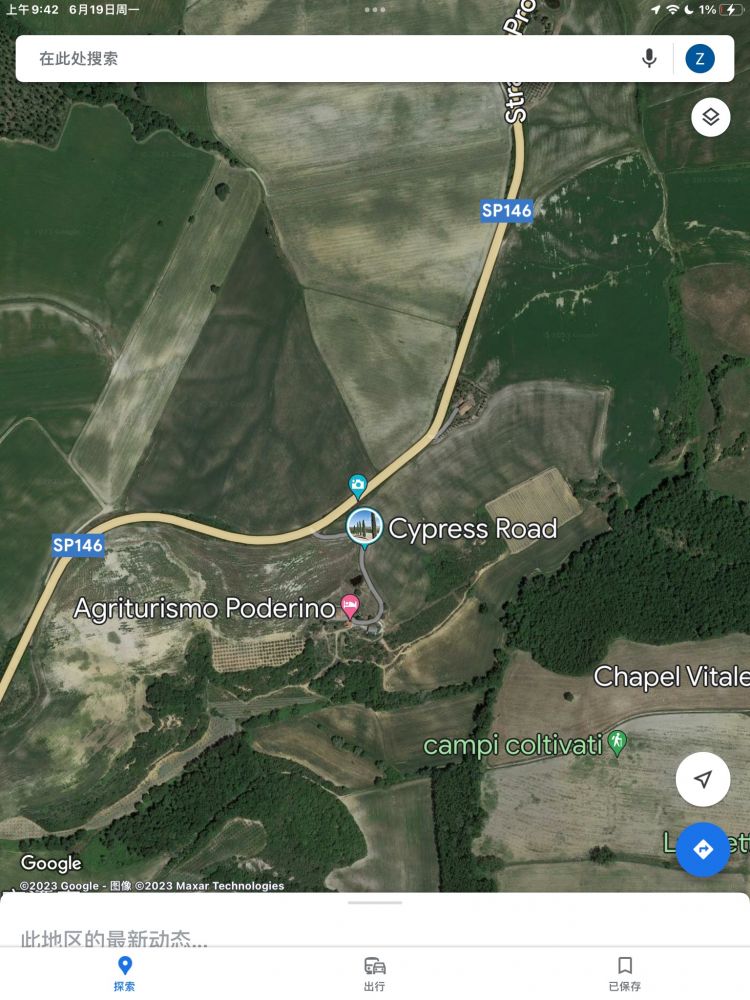Open the map layers selector
This screenshot has height=1000, width=750.
click(710, 118)
